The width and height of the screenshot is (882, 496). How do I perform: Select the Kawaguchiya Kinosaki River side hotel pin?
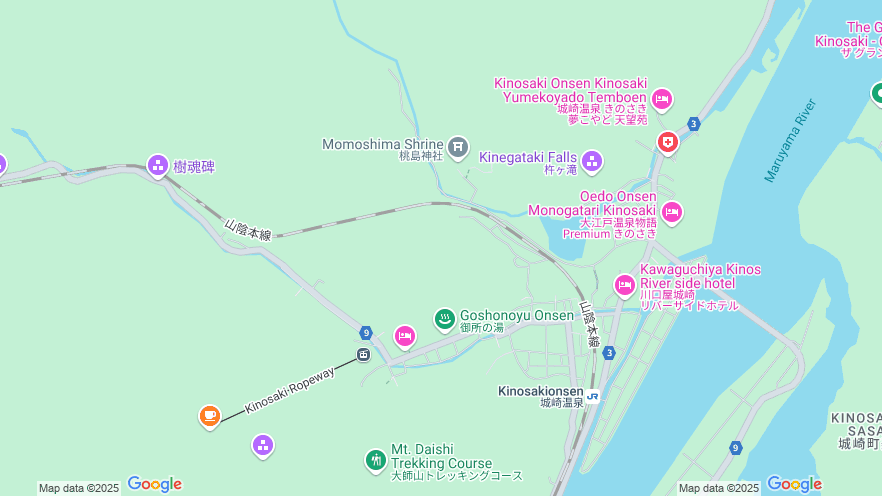(625, 286)
